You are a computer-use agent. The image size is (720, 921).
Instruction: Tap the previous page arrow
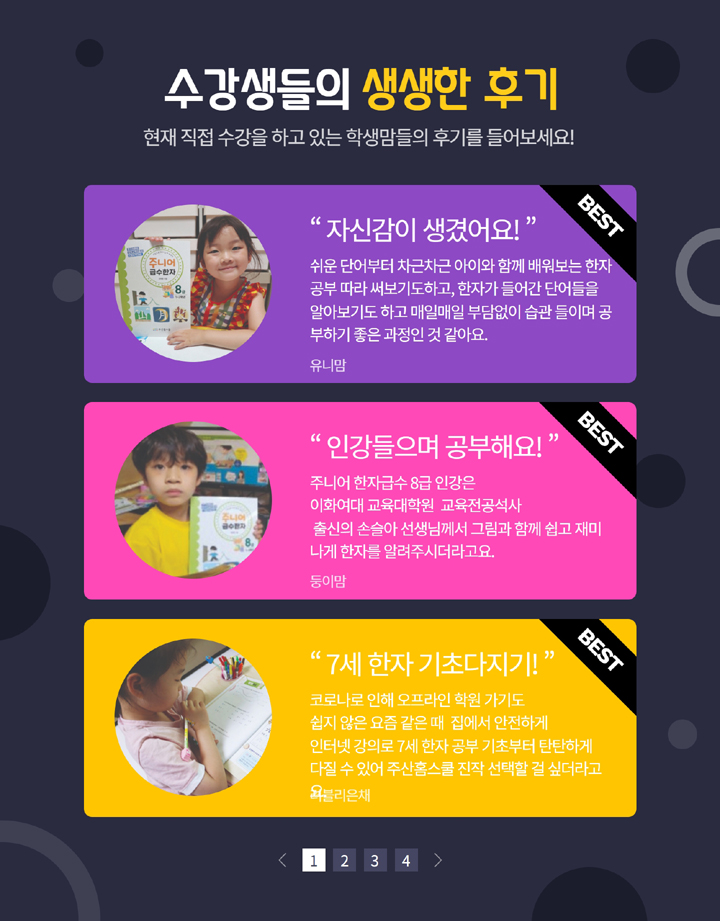click(282, 860)
